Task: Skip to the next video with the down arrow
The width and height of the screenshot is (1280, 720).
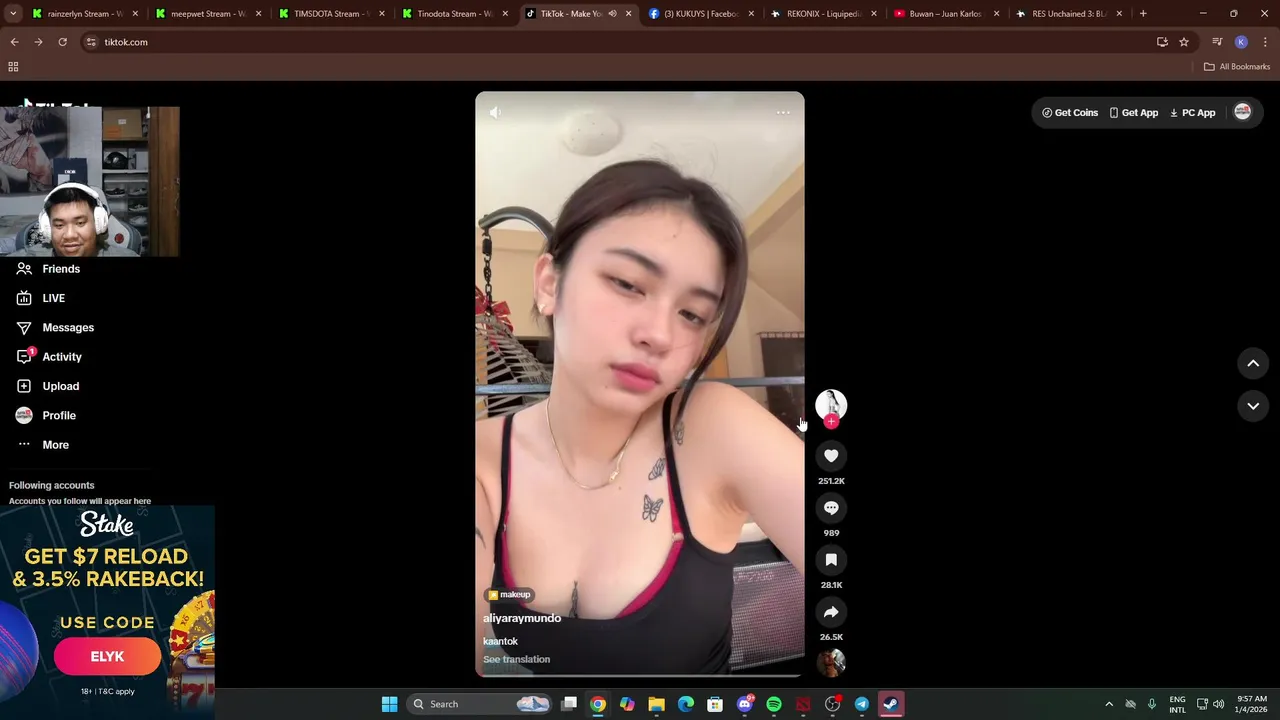Action: 1253,406
